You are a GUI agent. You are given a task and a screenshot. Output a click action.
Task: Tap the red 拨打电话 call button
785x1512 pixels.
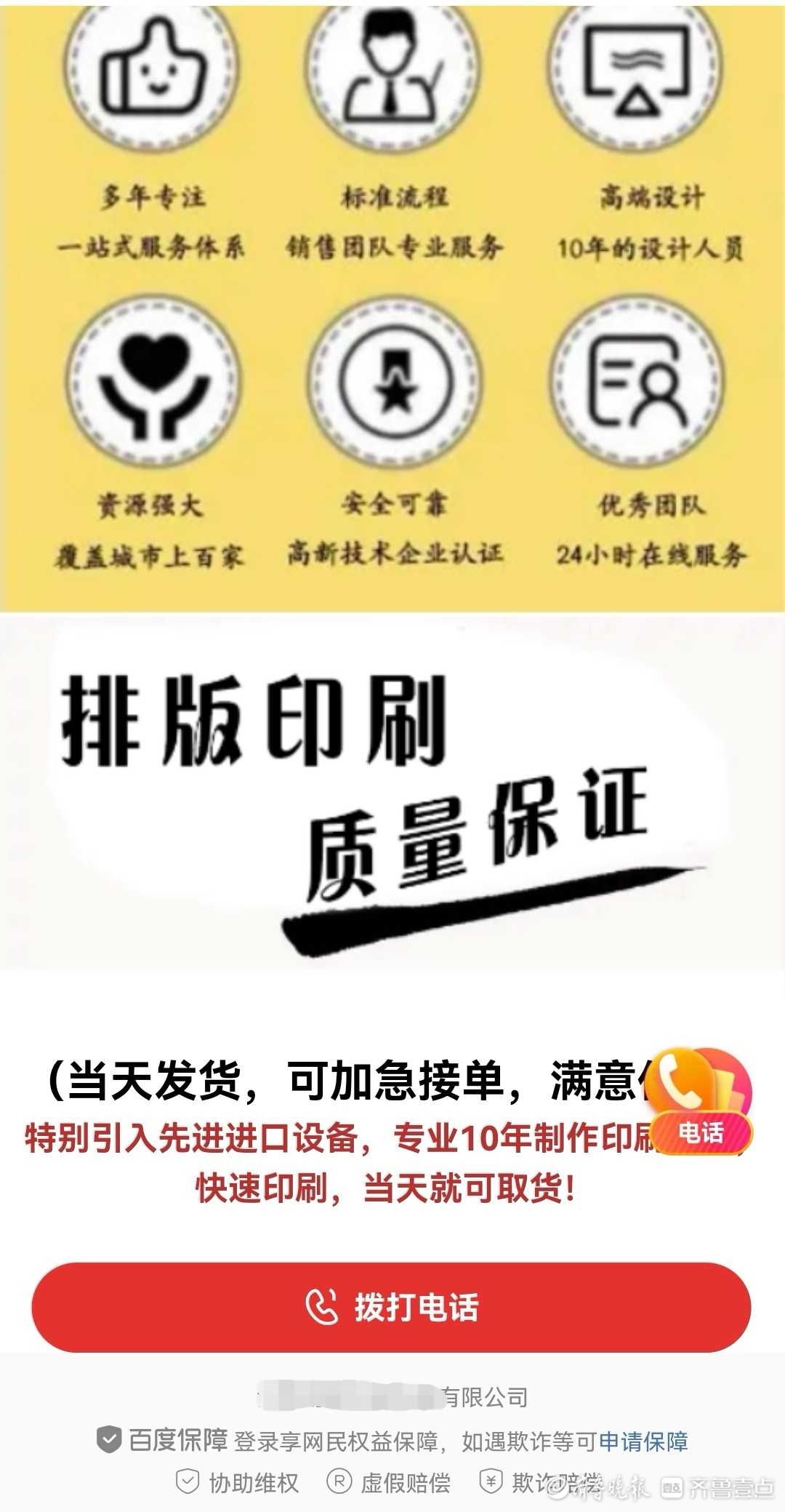391,1307
